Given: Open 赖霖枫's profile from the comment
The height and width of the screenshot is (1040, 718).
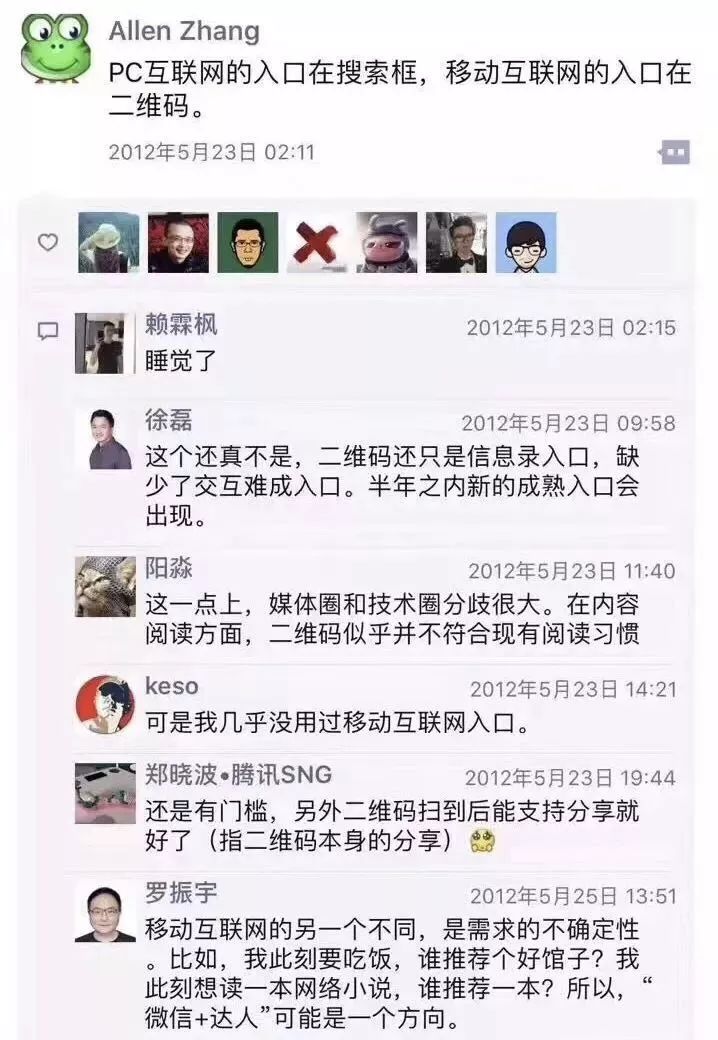Looking at the screenshot, I should pyautogui.click(x=181, y=325).
